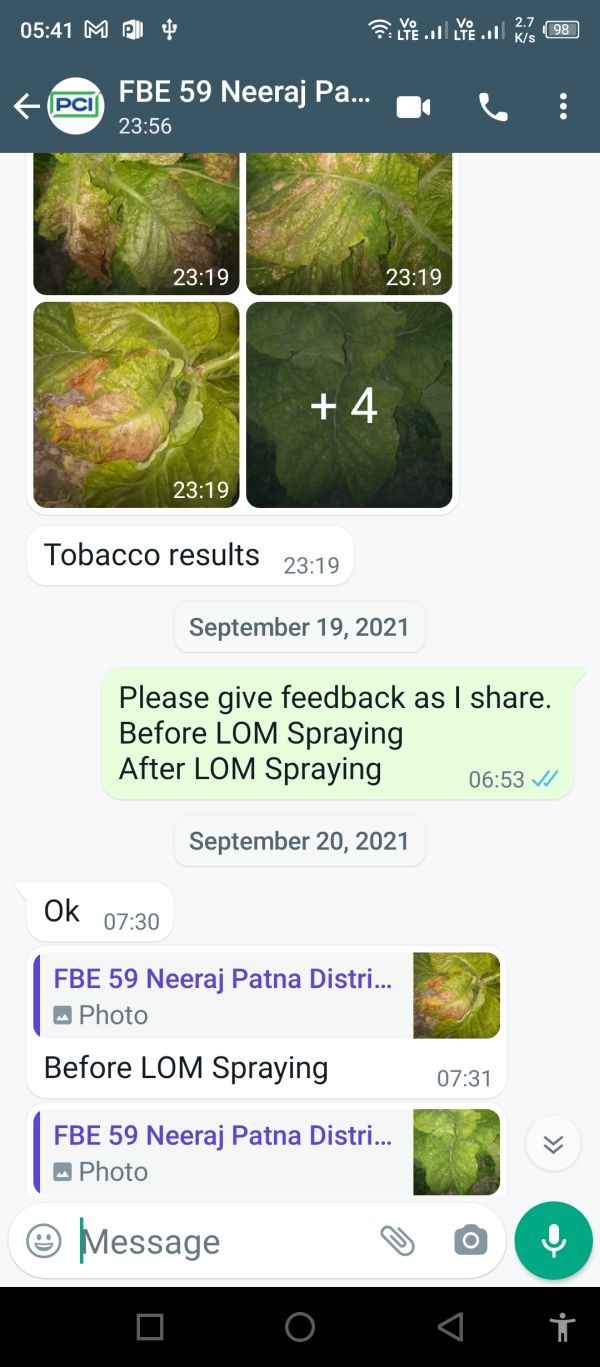Open the three-dot overflow menu
The width and height of the screenshot is (600, 1367).
(x=564, y=107)
